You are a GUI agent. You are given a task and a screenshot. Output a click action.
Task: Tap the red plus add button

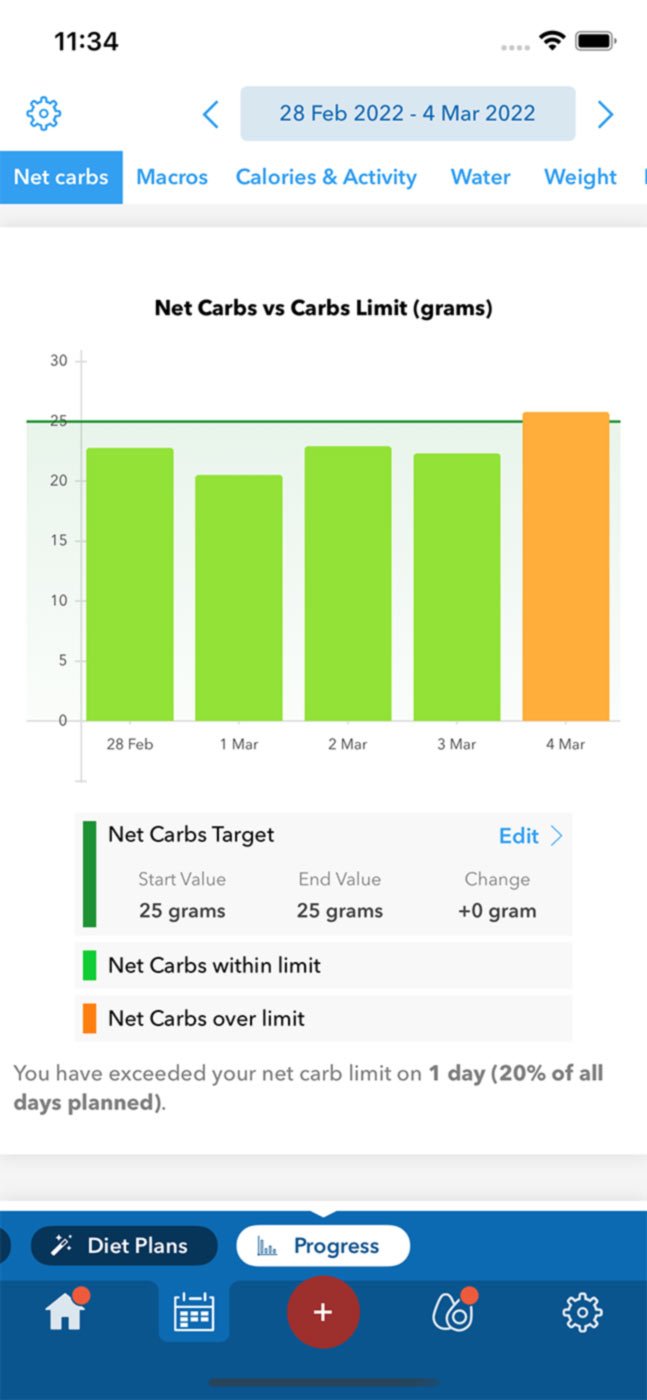(323, 1312)
